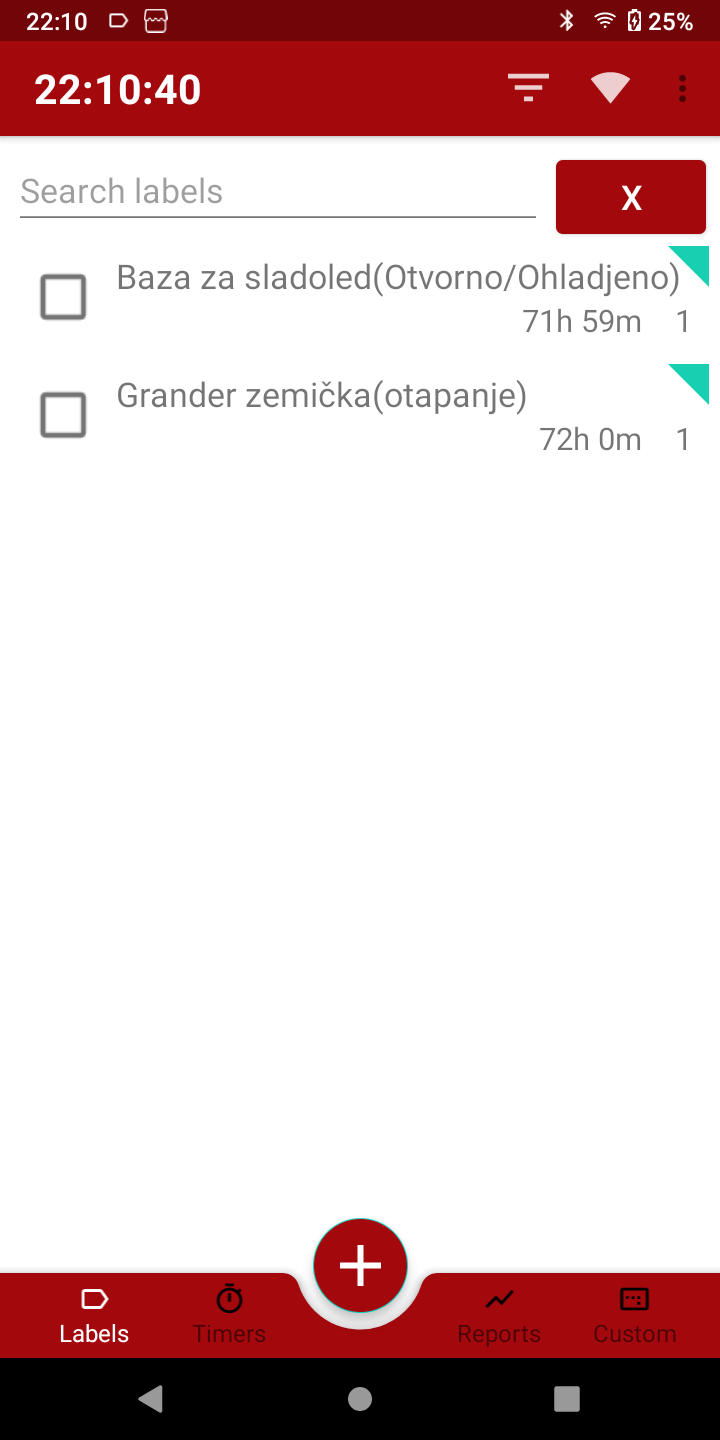Open the Grander zemička(otapanje) label
This screenshot has height=1440, width=720.
click(321, 396)
